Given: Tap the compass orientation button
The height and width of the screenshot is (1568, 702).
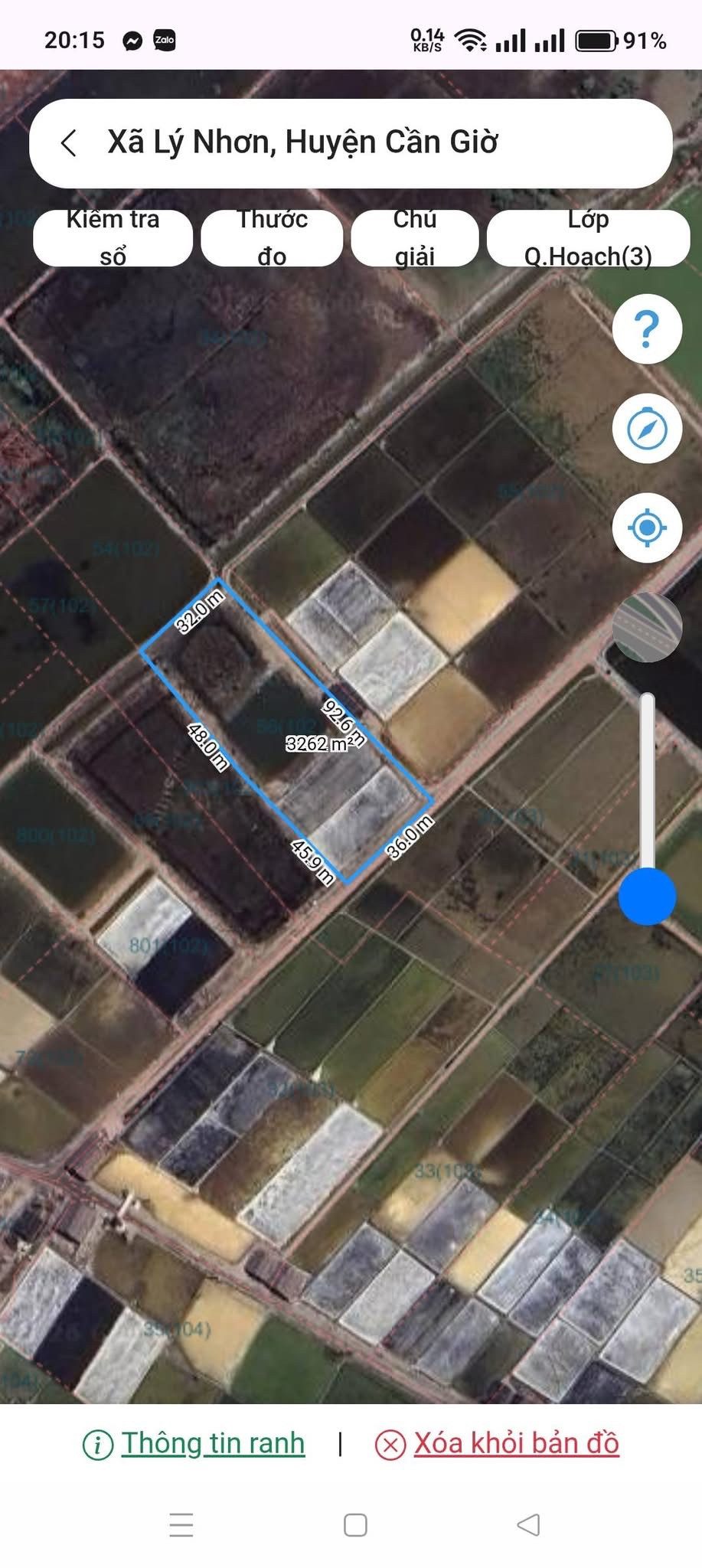Looking at the screenshot, I should (x=647, y=429).
